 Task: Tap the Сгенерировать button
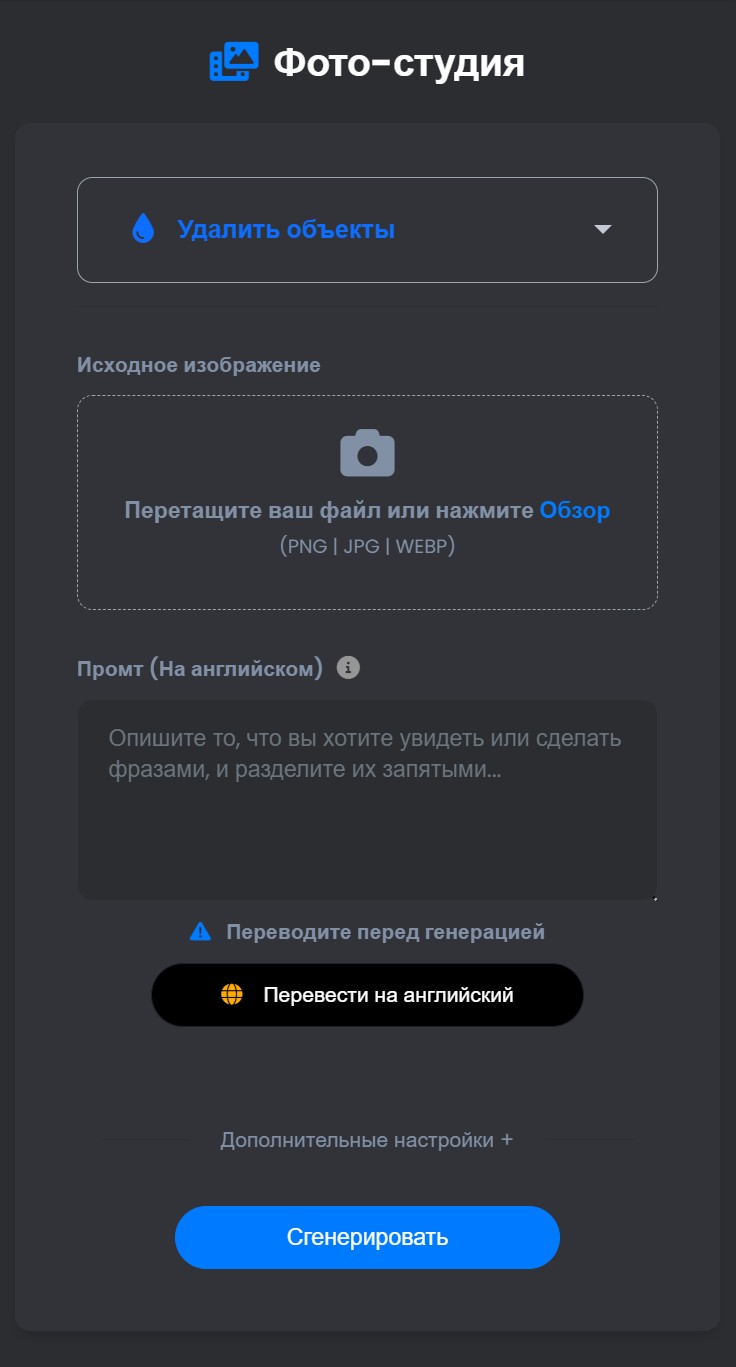tap(367, 1237)
